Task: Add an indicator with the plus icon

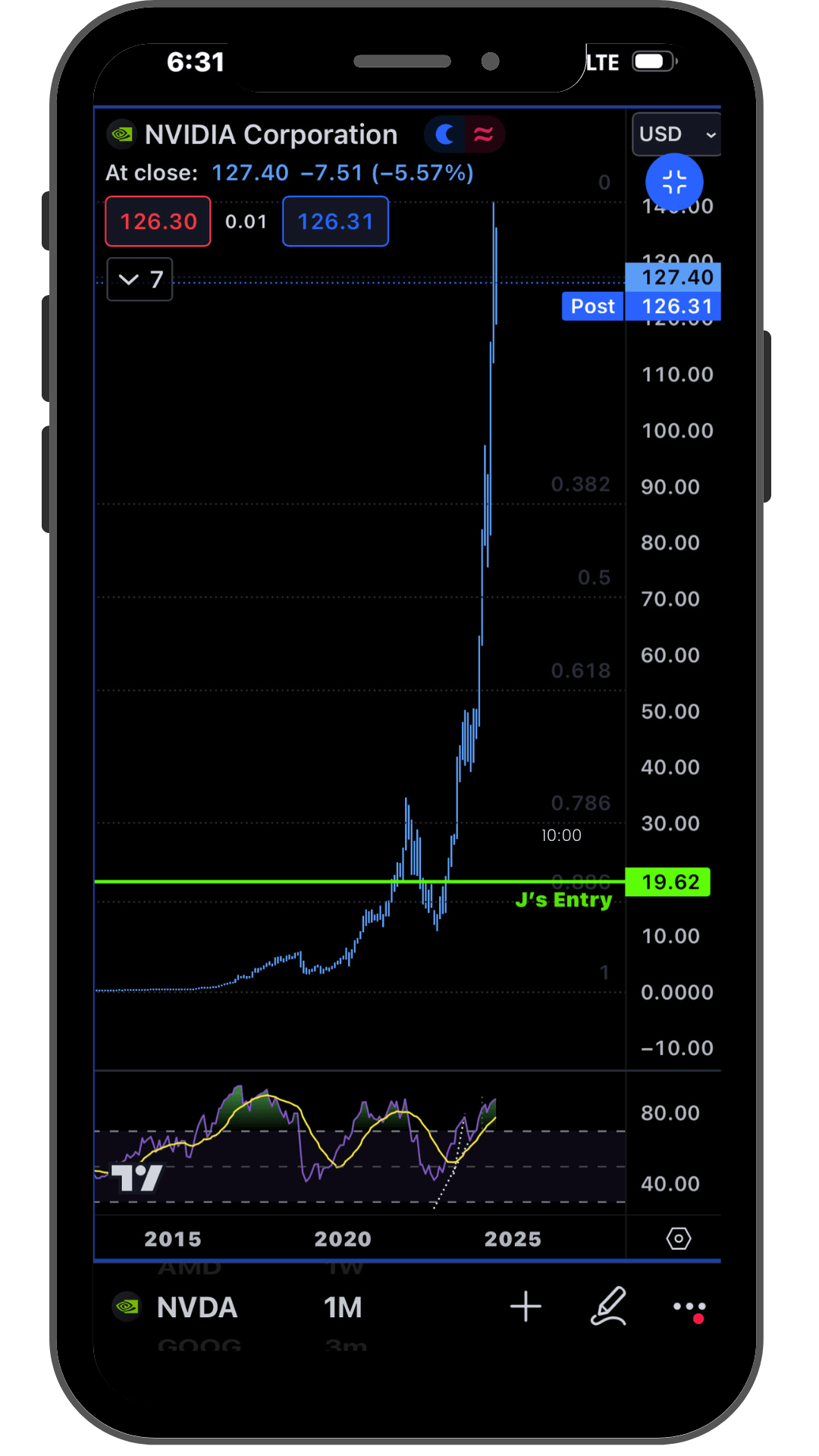Action: point(526,1307)
